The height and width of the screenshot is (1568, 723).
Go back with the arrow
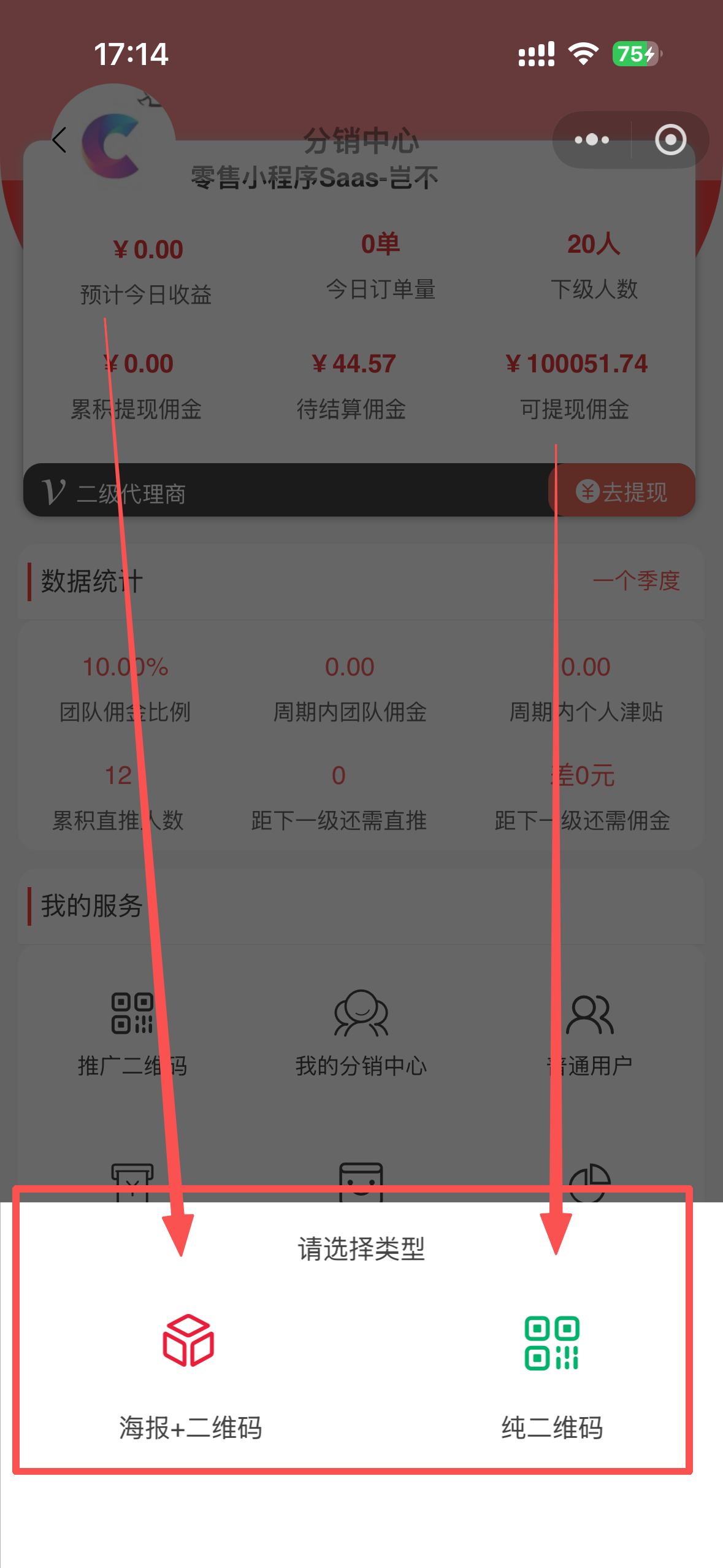click(x=59, y=140)
